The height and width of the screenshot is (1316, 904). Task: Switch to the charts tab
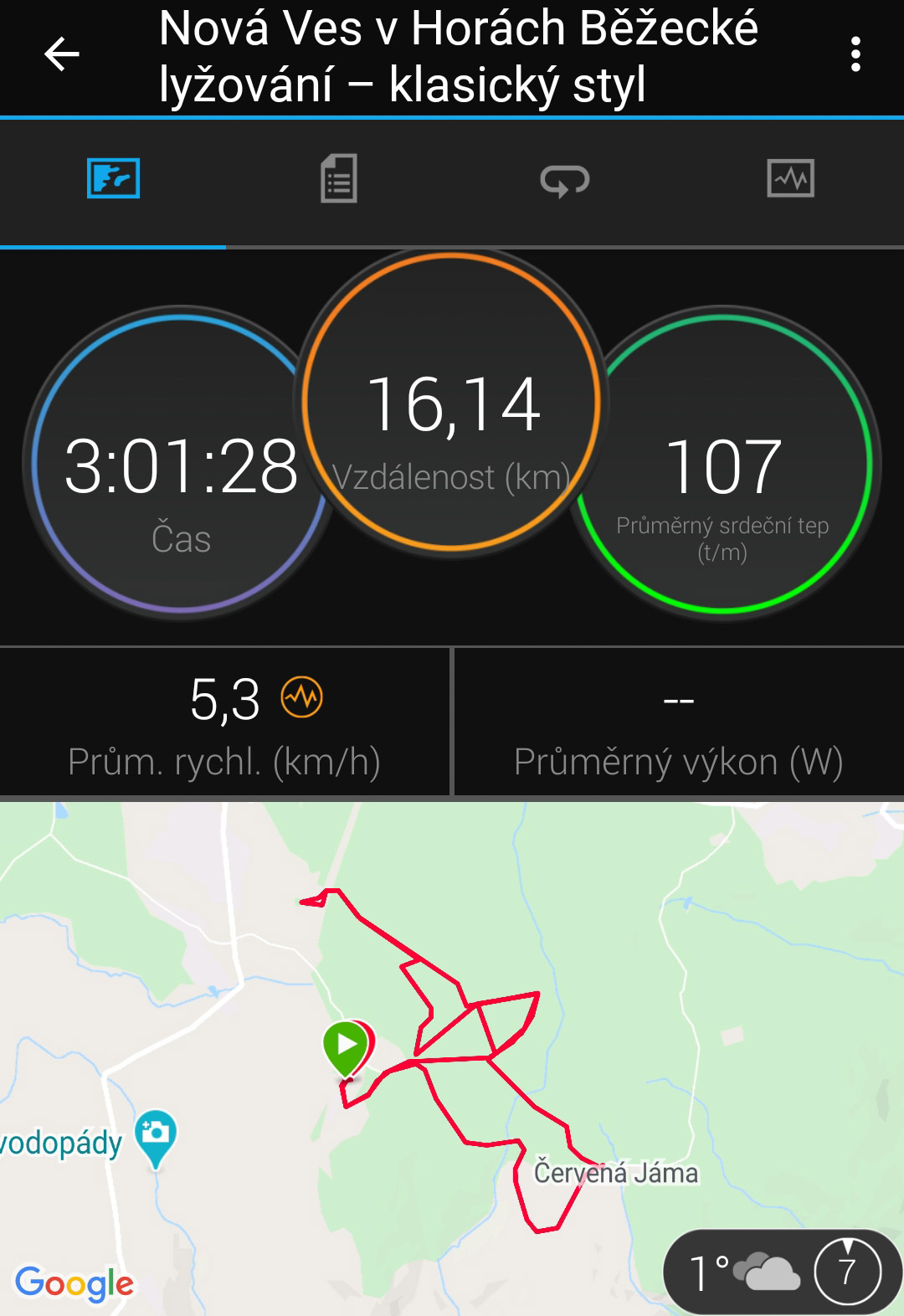click(x=790, y=178)
